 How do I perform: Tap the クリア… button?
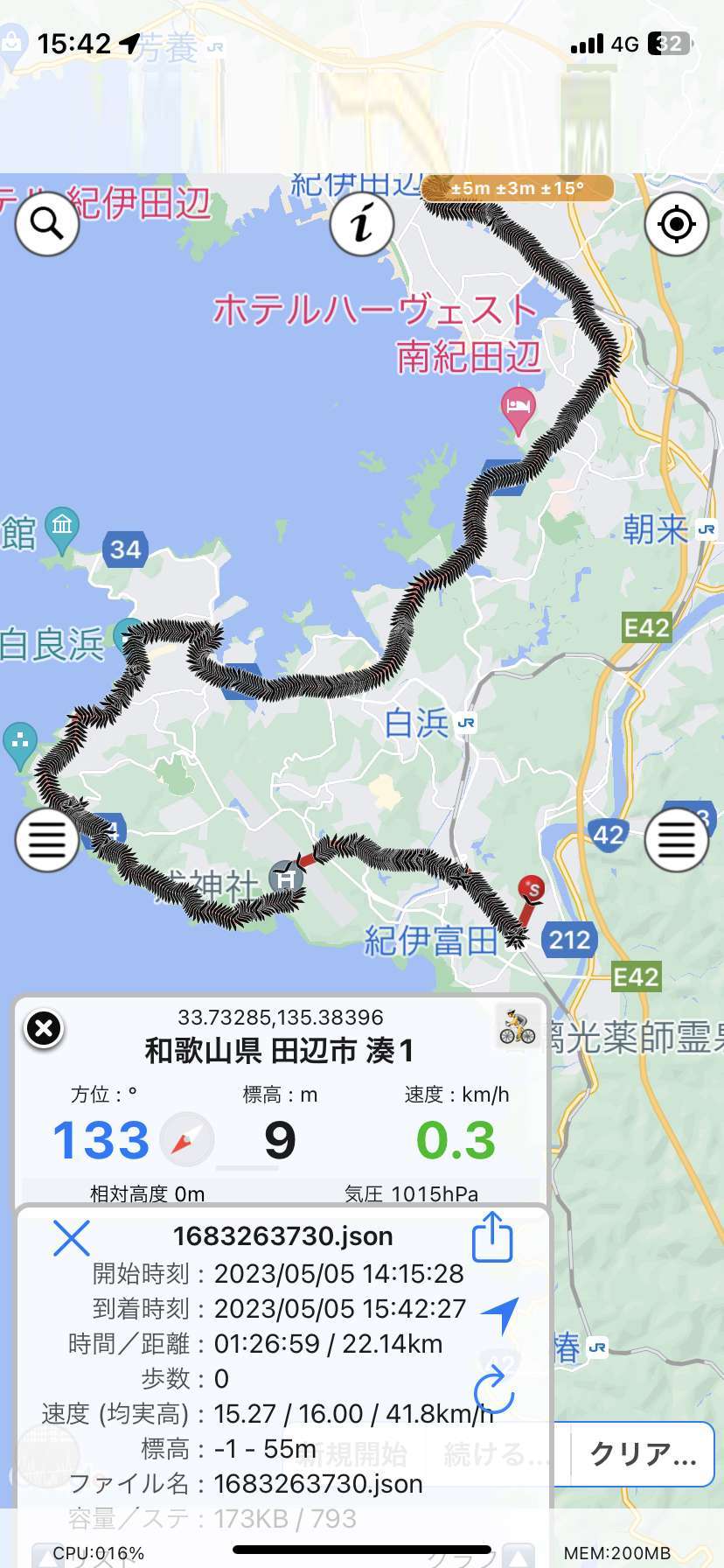click(643, 1454)
